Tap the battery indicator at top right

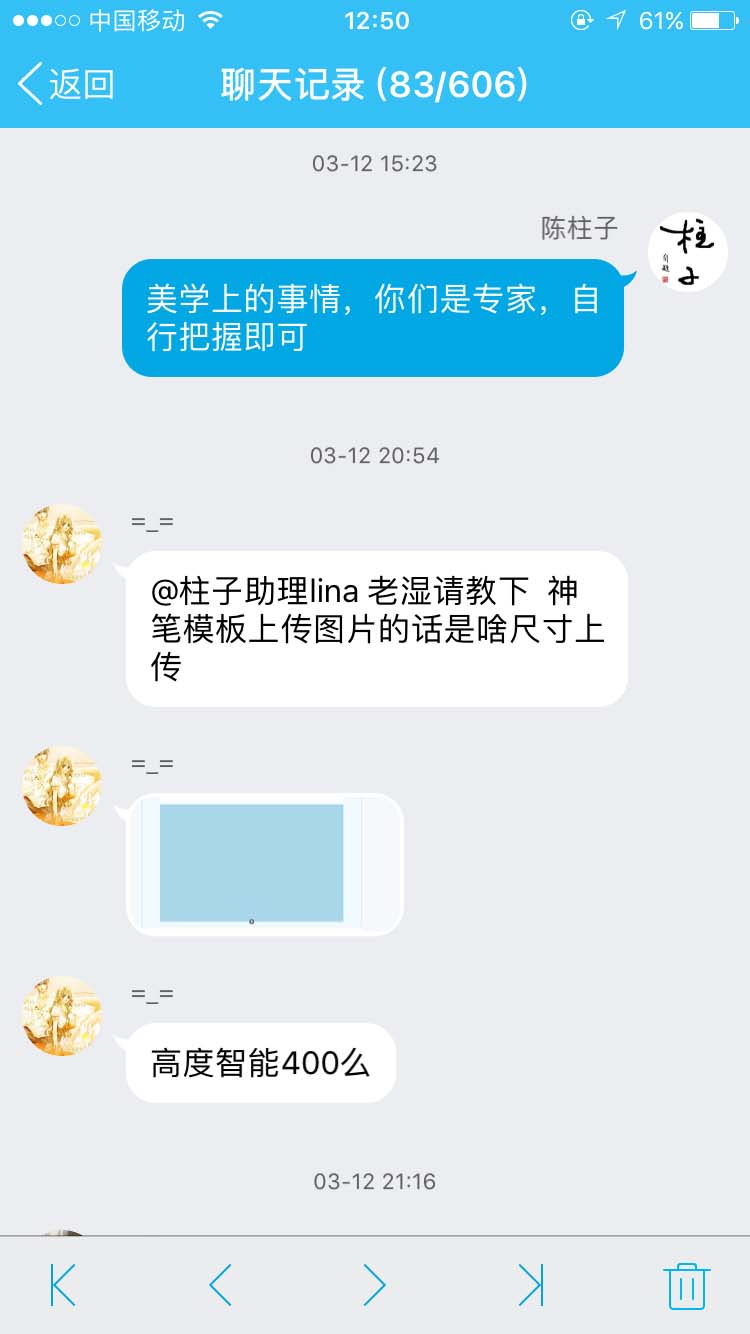712,18
